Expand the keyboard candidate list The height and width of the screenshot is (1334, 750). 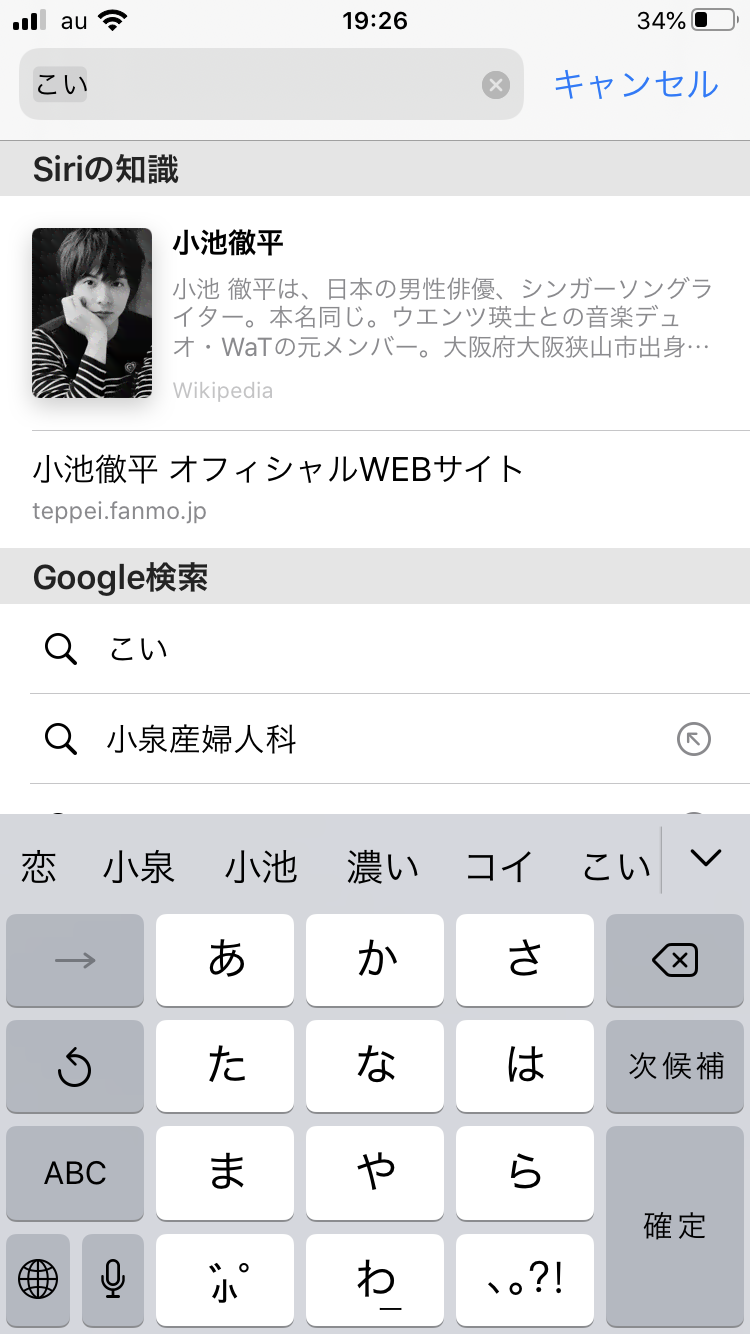706,858
